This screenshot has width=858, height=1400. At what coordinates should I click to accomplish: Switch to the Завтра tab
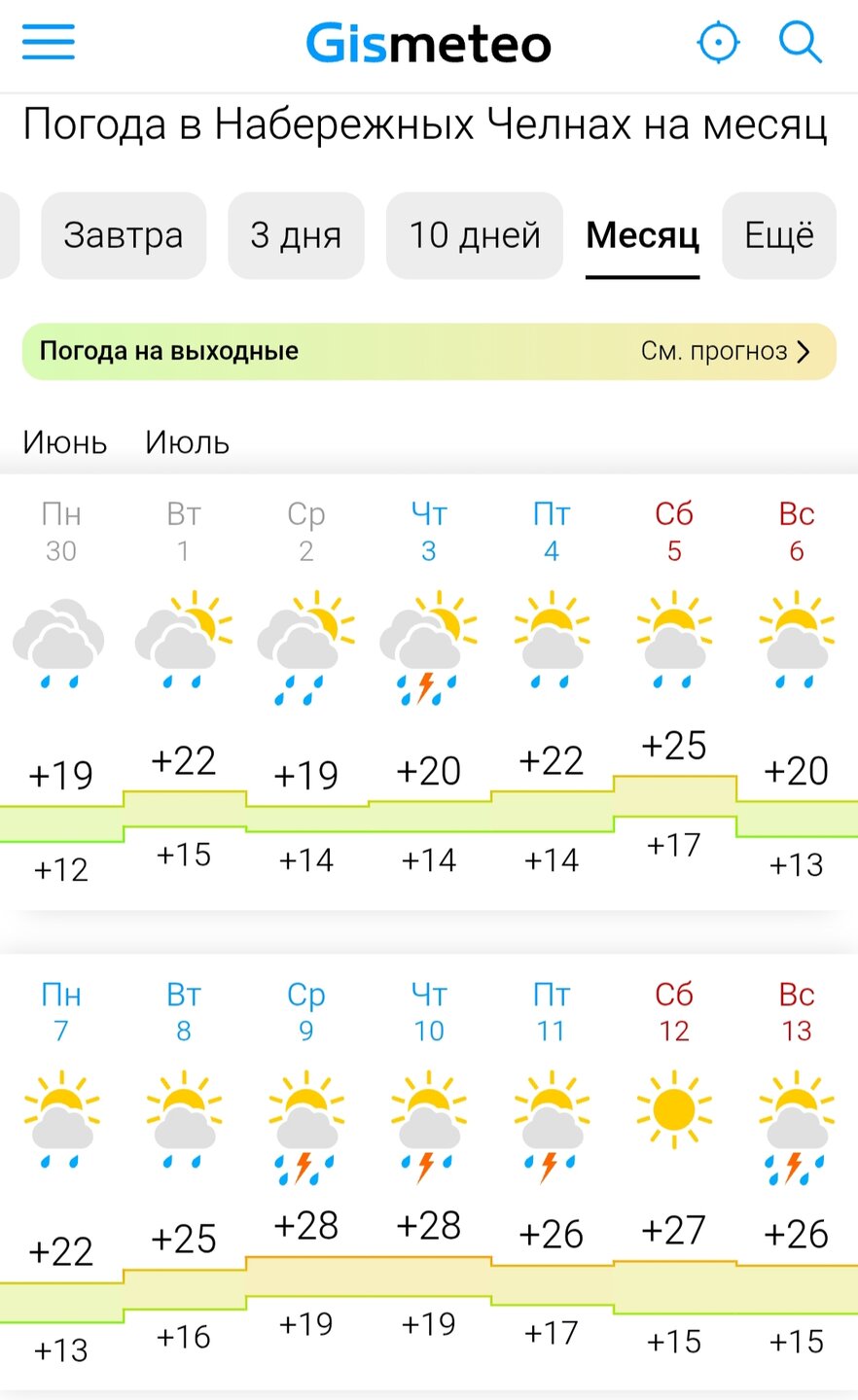(x=124, y=235)
